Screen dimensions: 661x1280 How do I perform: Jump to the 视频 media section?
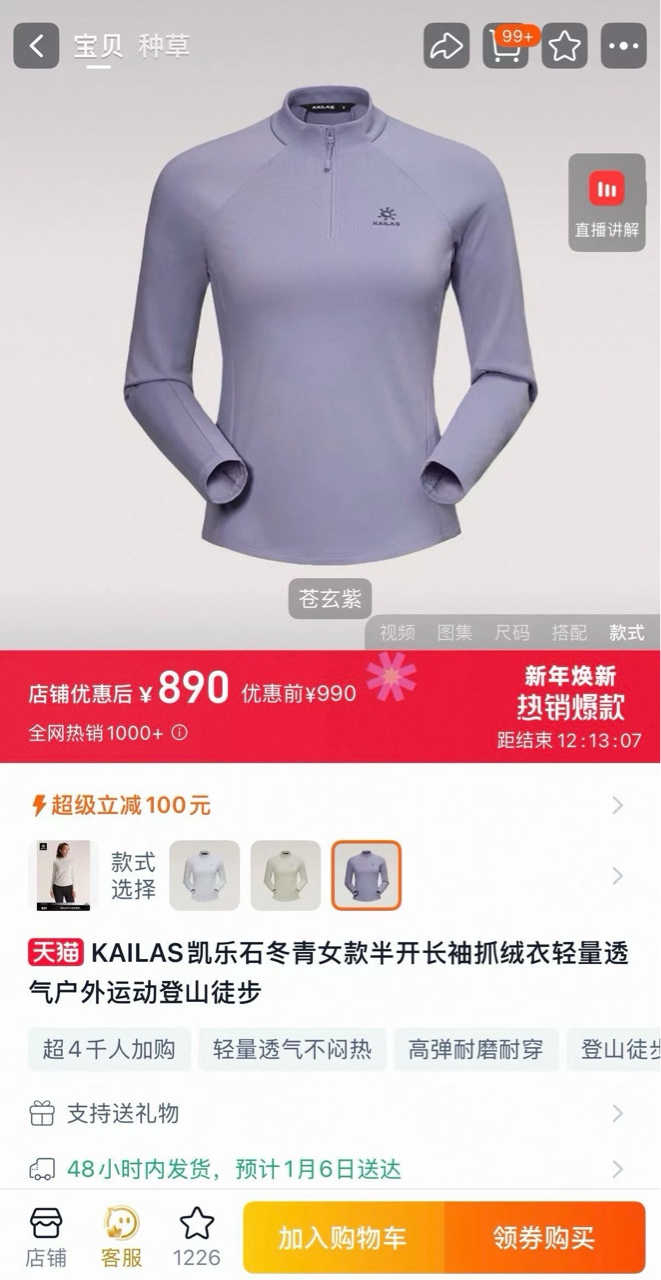(397, 632)
